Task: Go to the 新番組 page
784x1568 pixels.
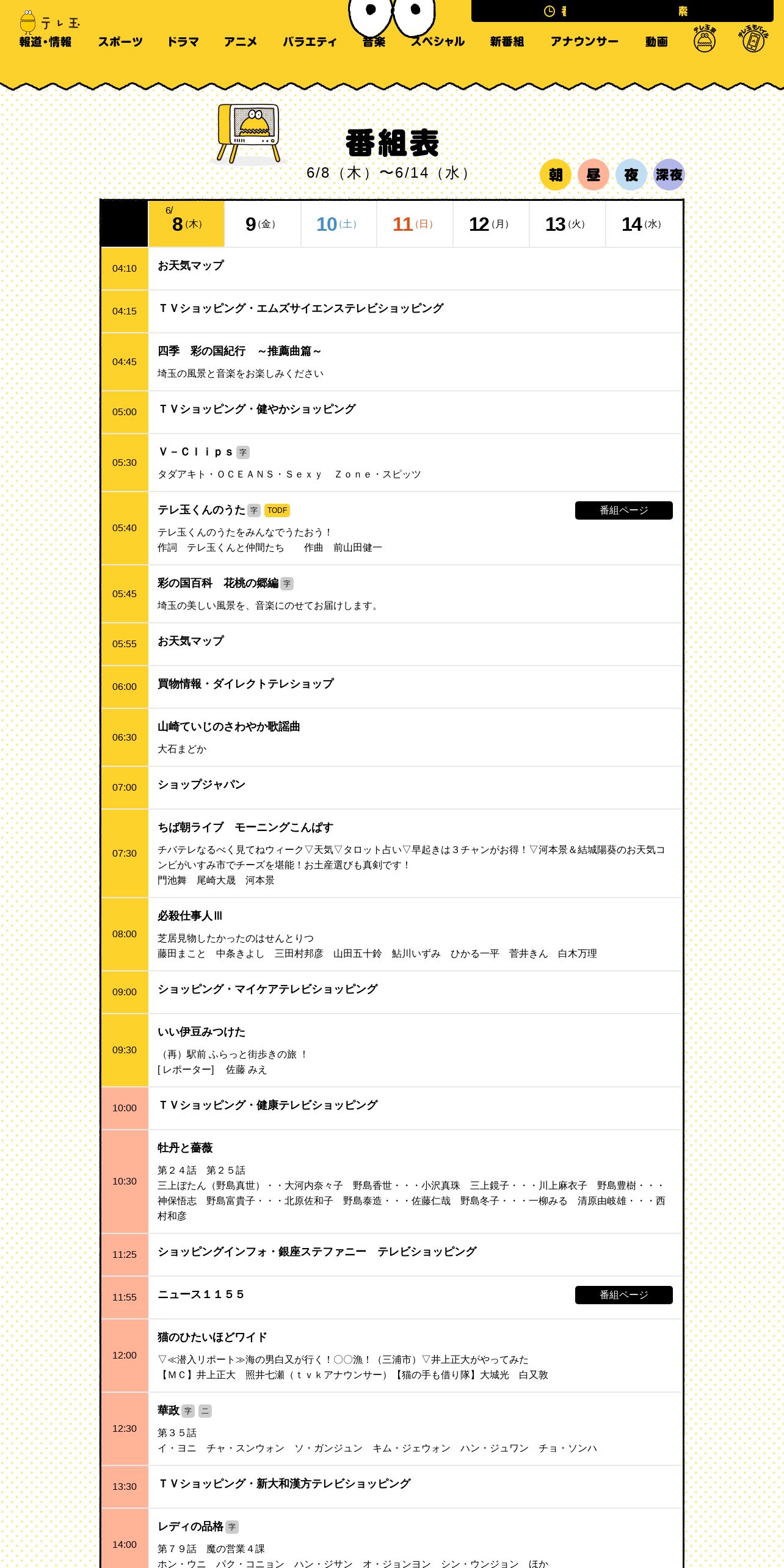Action: click(507, 42)
